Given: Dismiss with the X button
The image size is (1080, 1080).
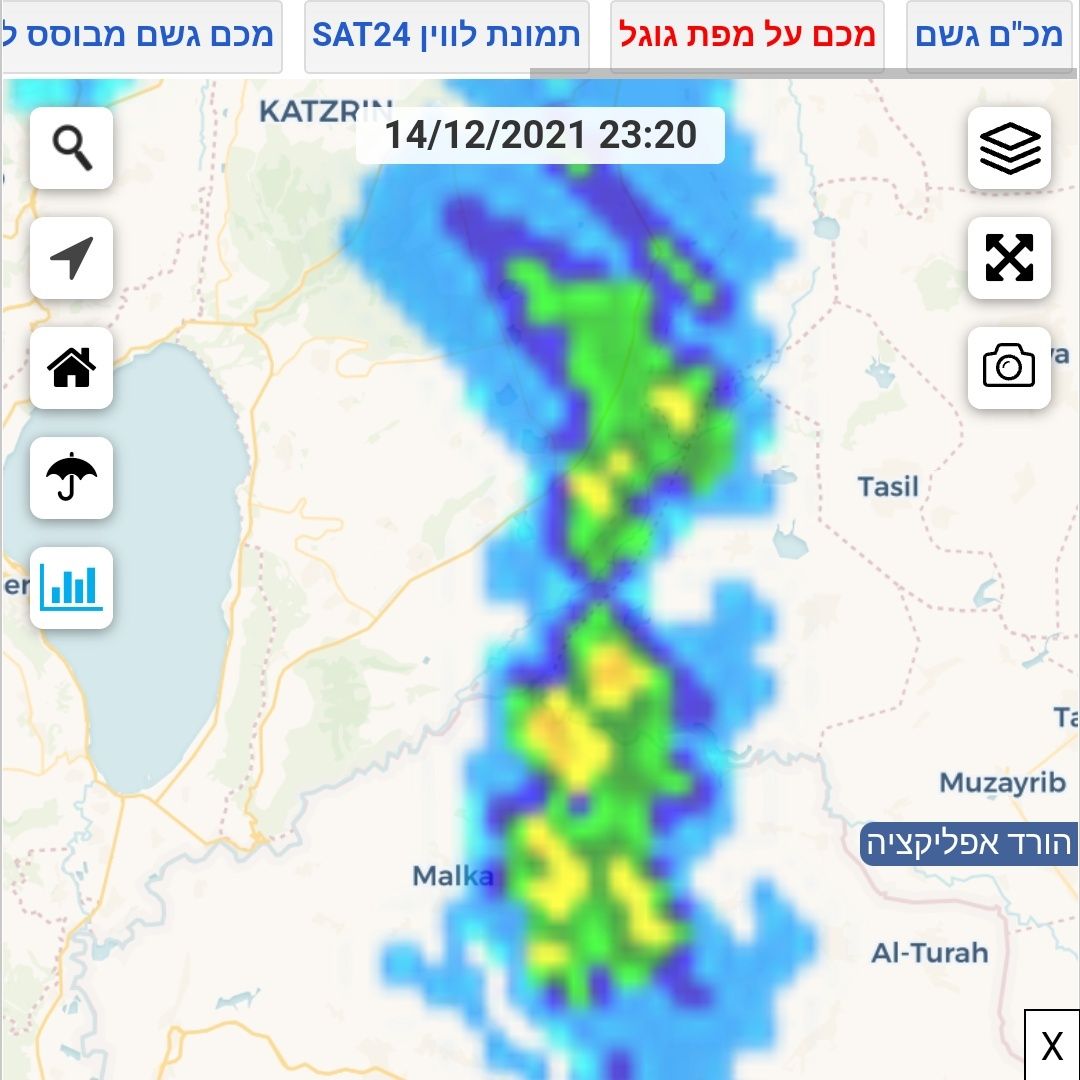Looking at the screenshot, I should click(1051, 1046).
